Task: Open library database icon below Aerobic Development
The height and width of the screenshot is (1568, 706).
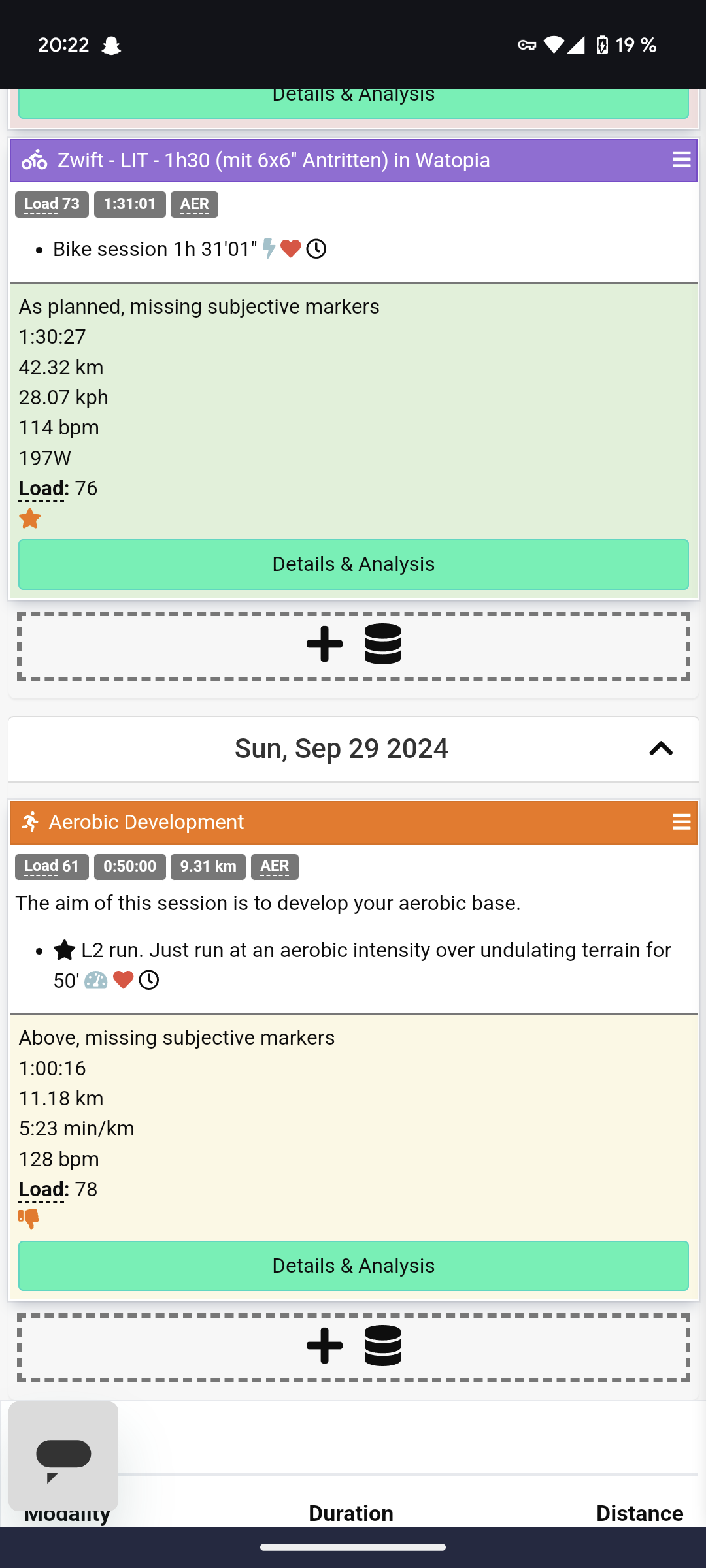Action: pos(382,1346)
